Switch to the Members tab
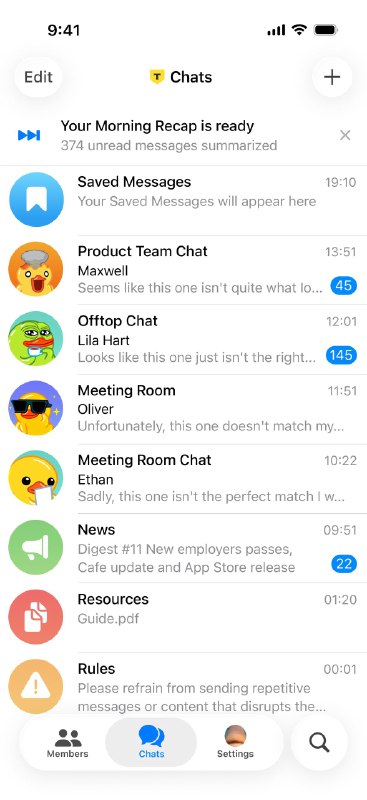This screenshot has width=367, height=800. click(x=67, y=743)
